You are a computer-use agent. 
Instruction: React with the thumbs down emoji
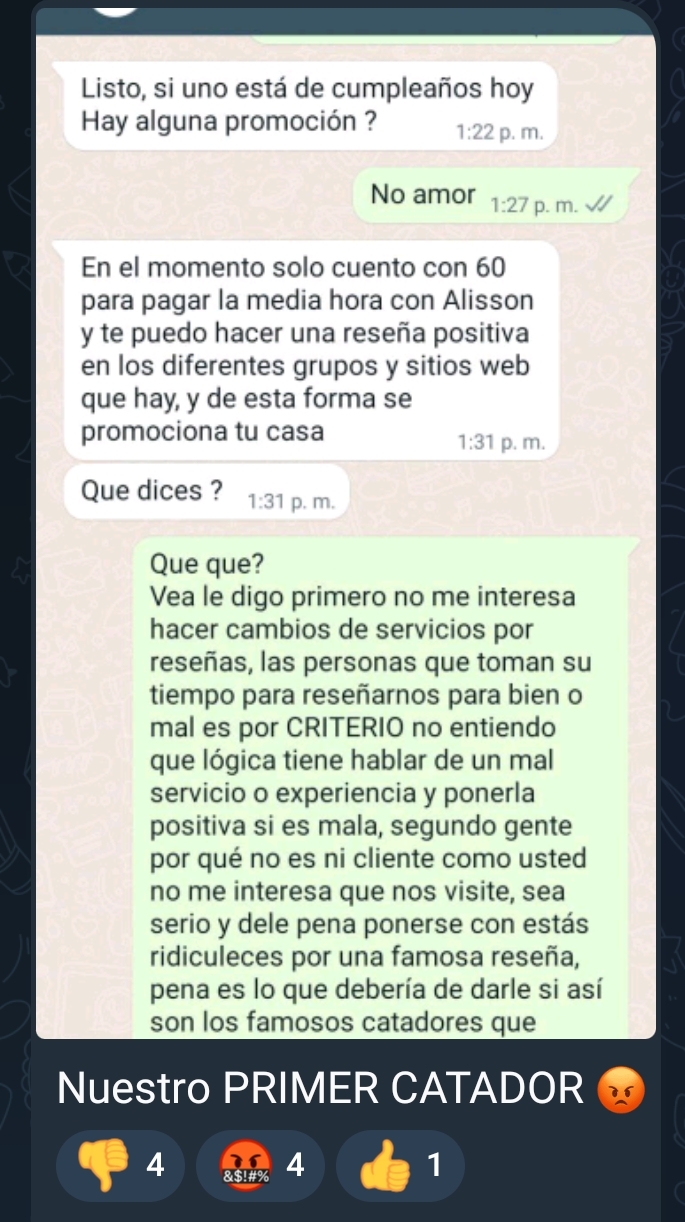[119, 1165]
